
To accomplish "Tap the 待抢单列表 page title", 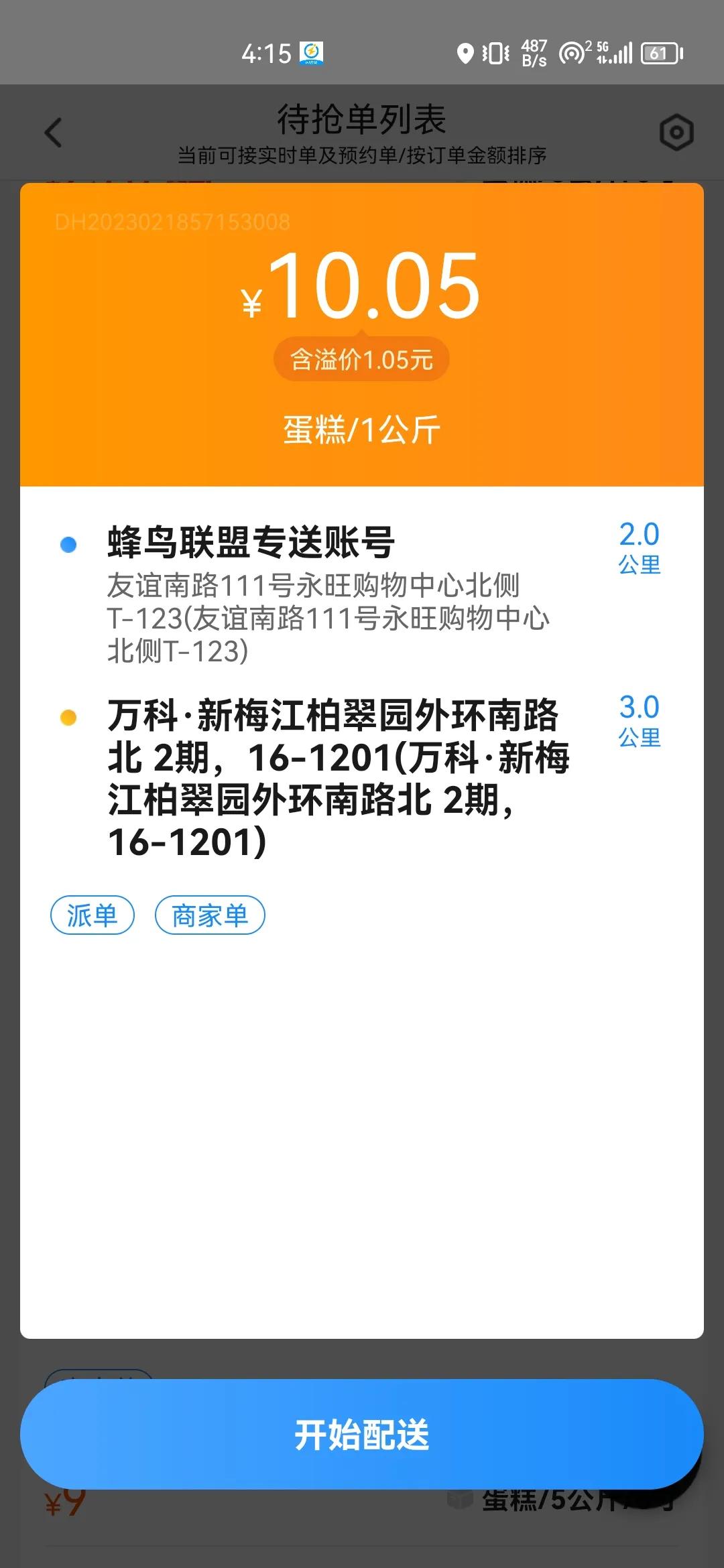I will (x=362, y=121).
